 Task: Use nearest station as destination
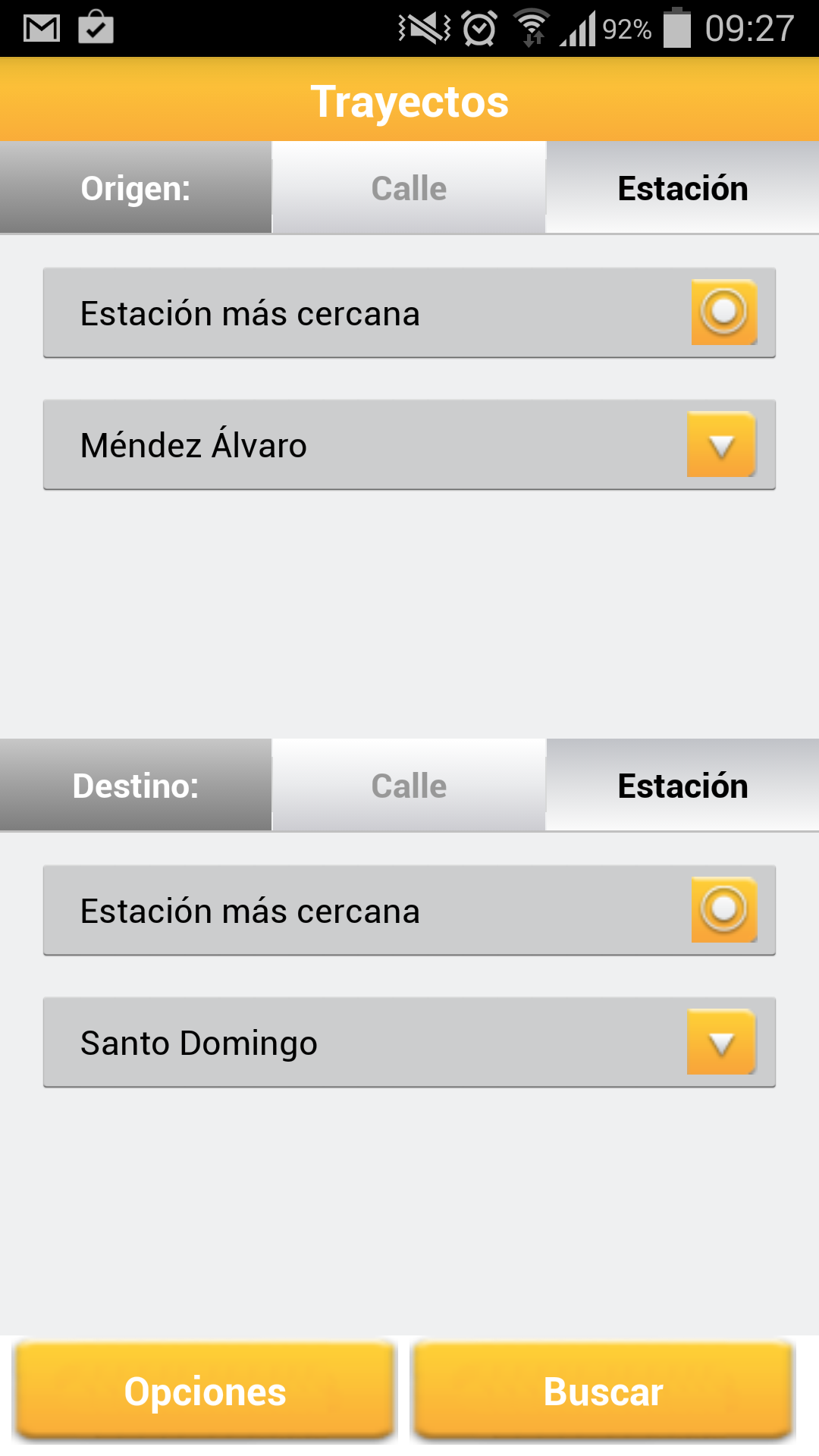[723, 910]
